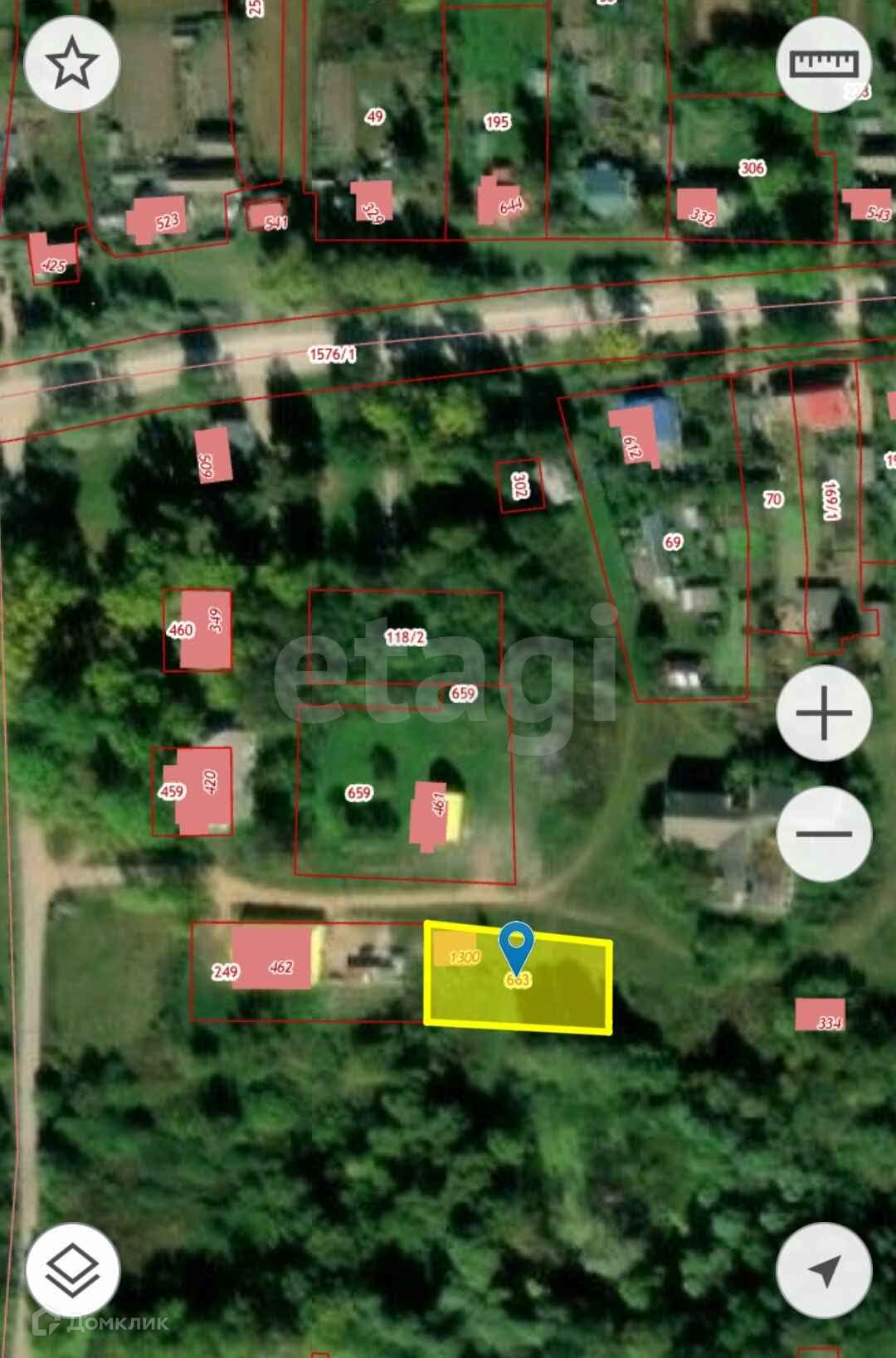Viewport: 896px width, 1358px height.
Task: Center the map on my location
Action: tap(824, 1270)
